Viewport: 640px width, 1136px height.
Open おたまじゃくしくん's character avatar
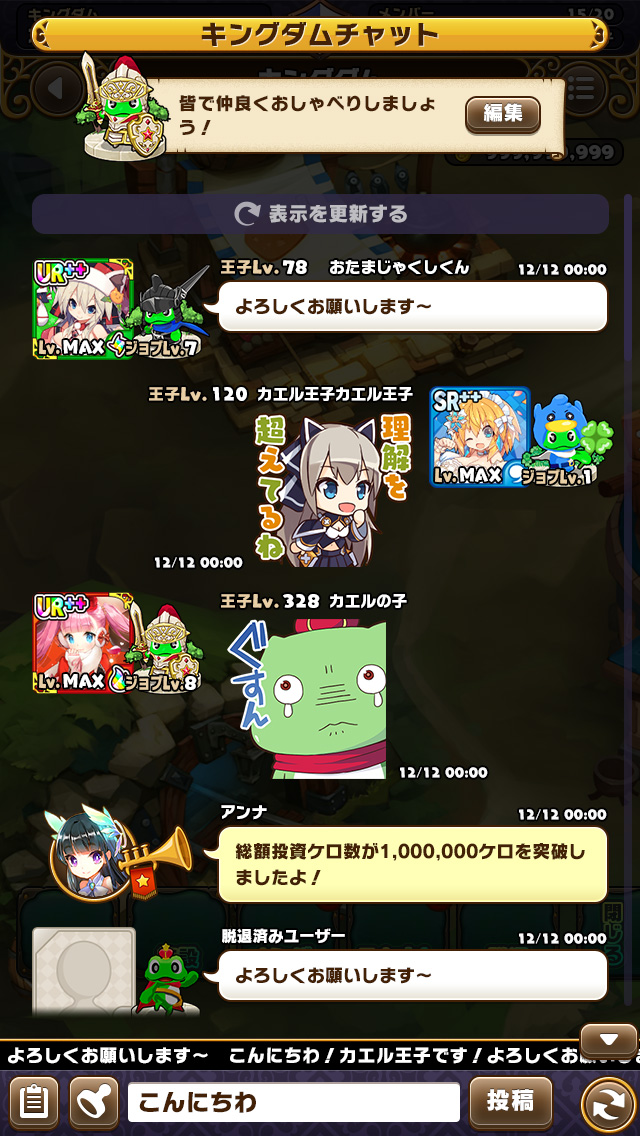point(84,309)
